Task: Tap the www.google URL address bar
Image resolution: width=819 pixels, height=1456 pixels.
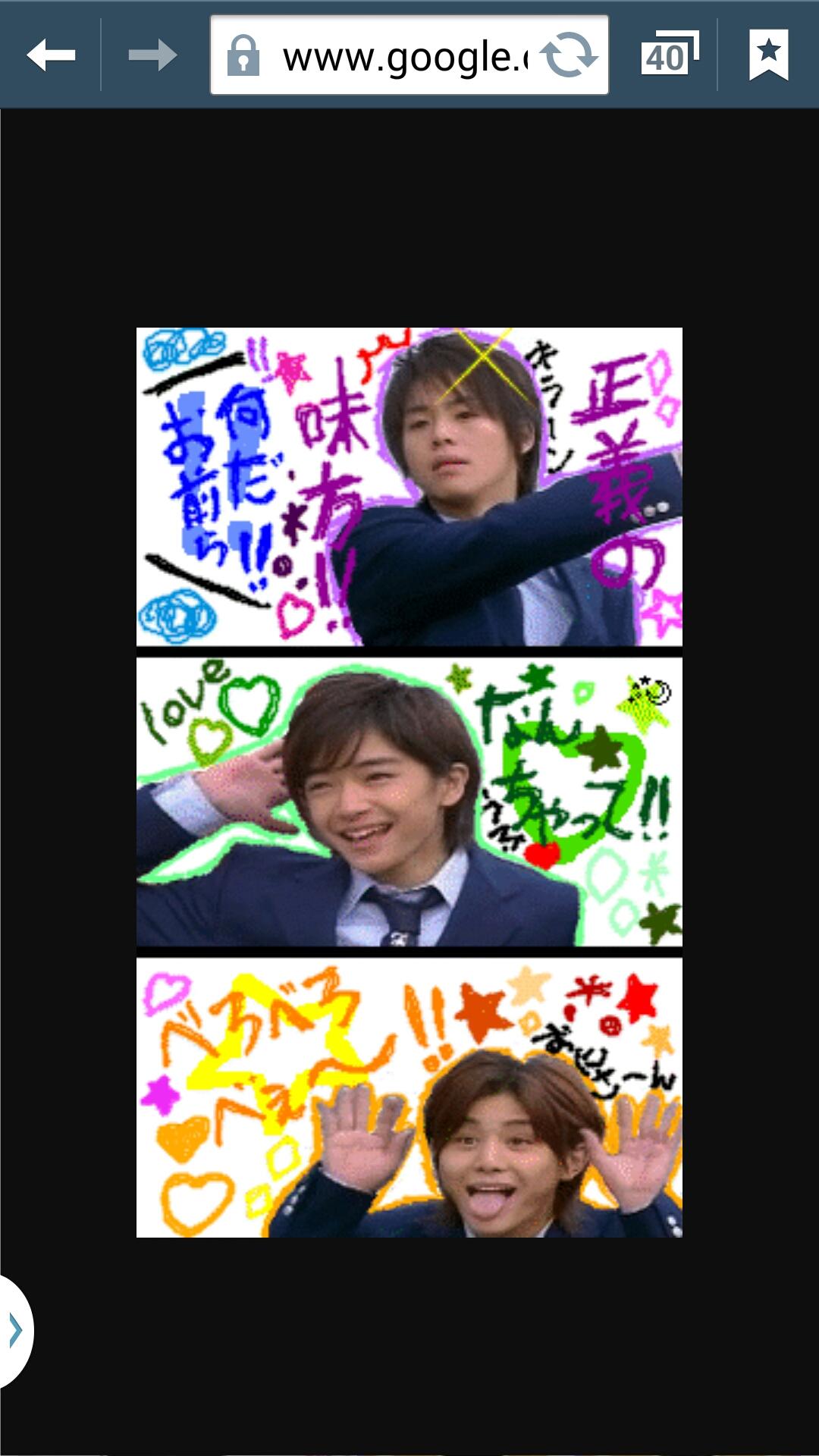Action: click(x=394, y=56)
